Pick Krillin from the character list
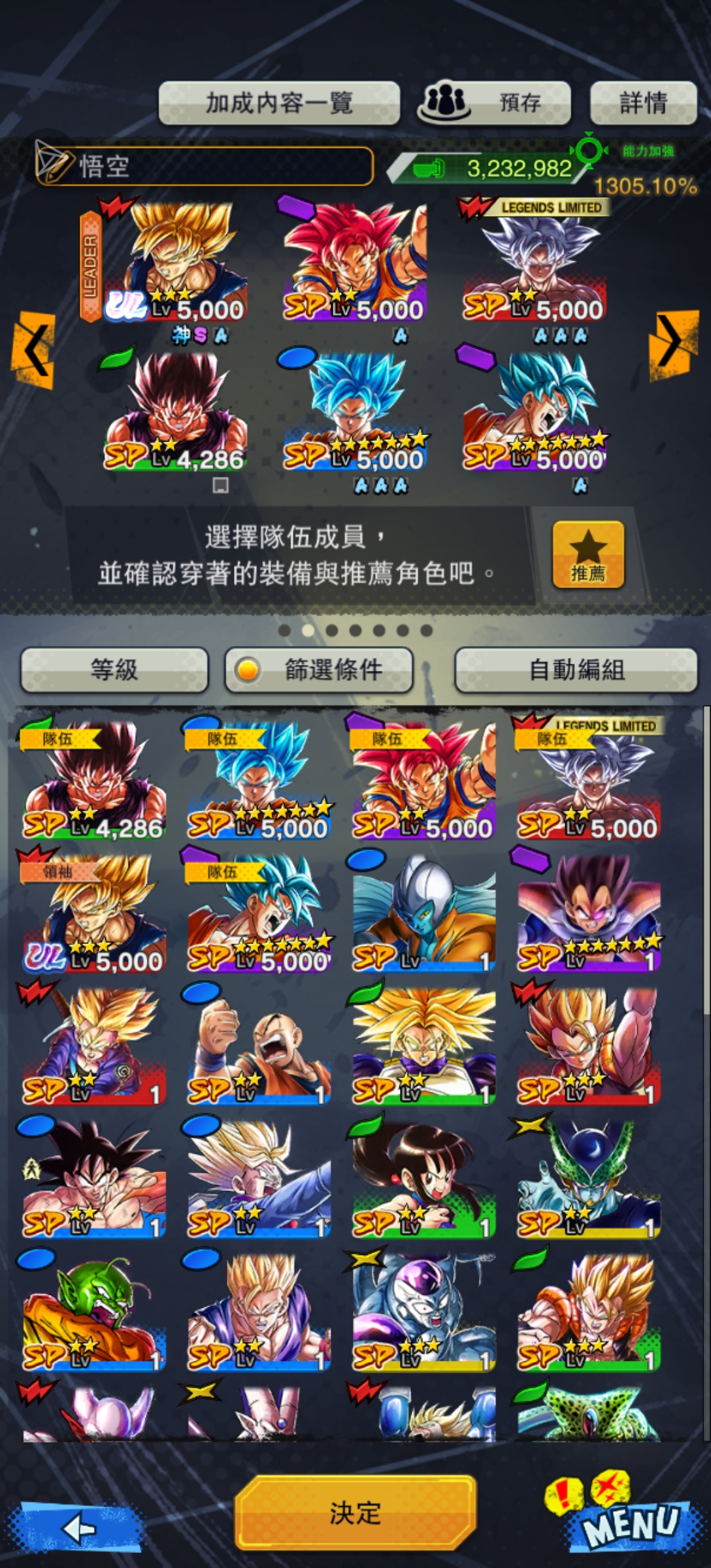 [x=259, y=1045]
